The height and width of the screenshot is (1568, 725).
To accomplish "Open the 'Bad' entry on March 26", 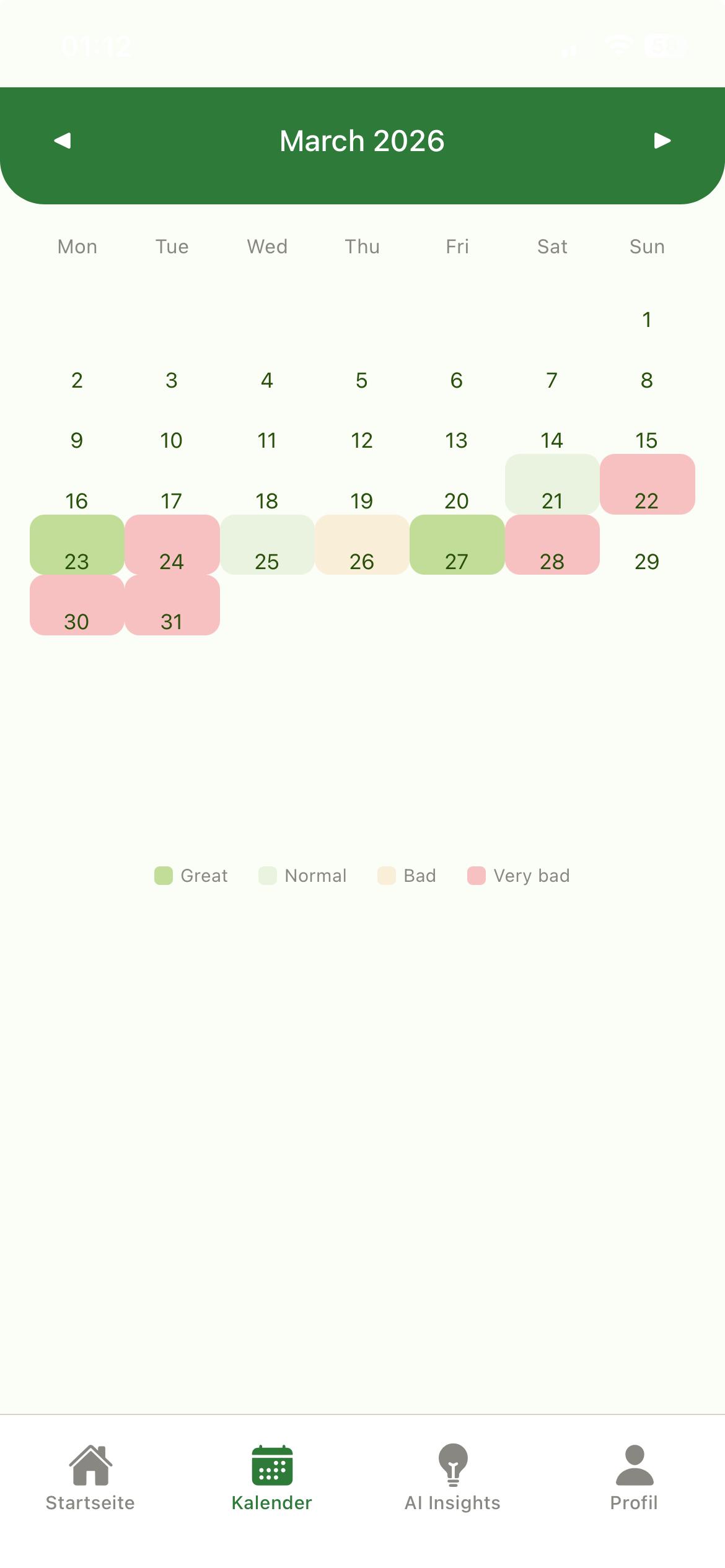I will click(362, 544).
